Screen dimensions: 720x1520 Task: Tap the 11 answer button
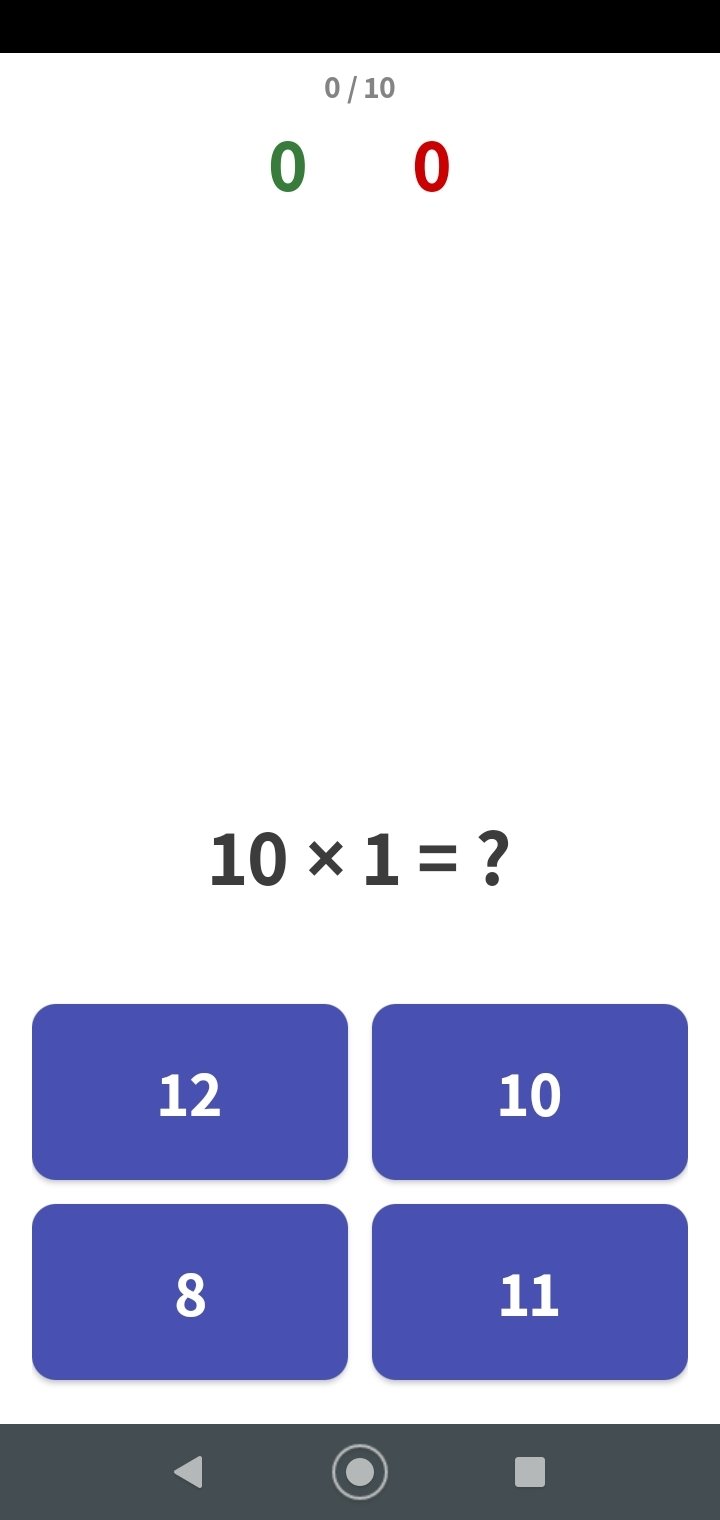pos(530,1292)
